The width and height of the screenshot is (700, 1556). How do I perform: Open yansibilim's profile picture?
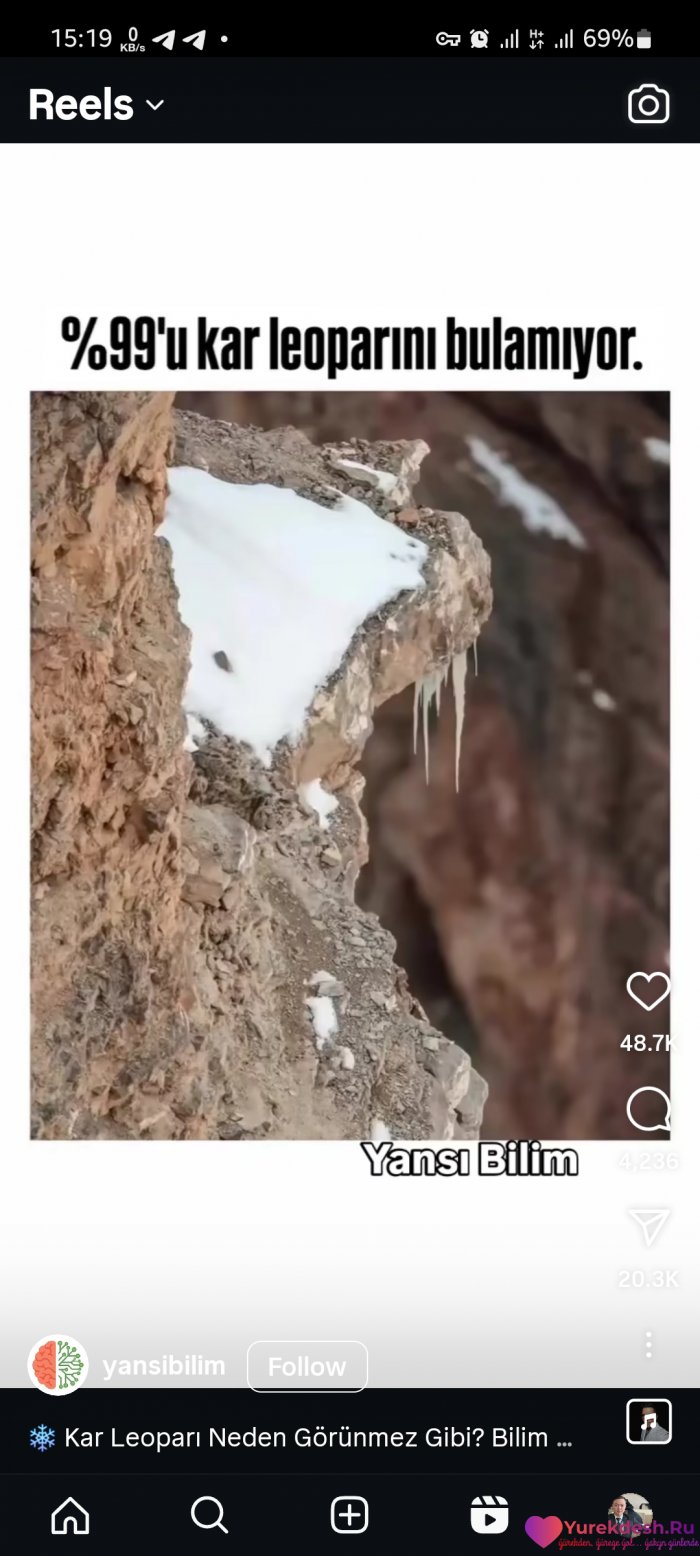(58, 1365)
